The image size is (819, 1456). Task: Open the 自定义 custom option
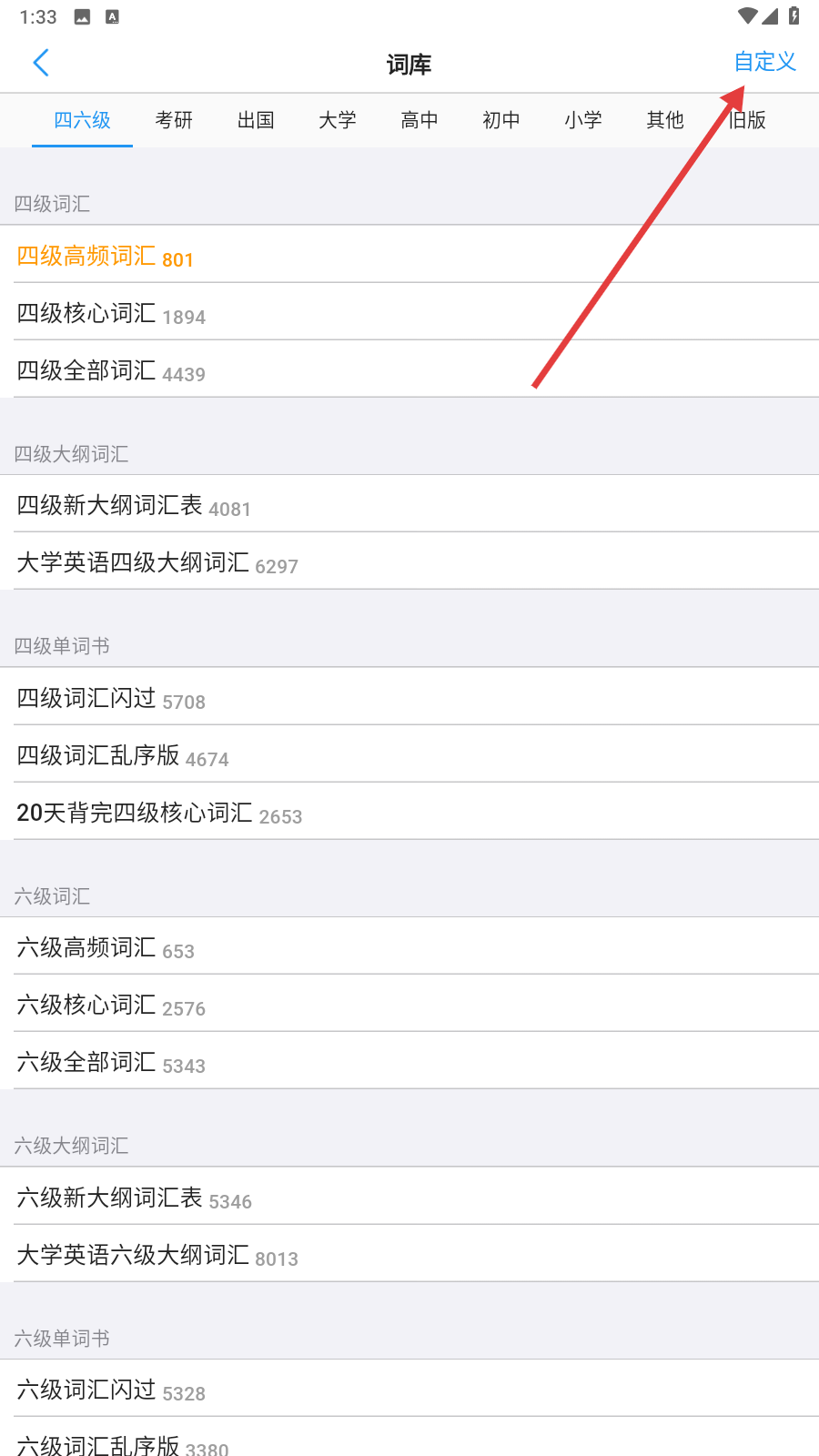pos(764,62)
